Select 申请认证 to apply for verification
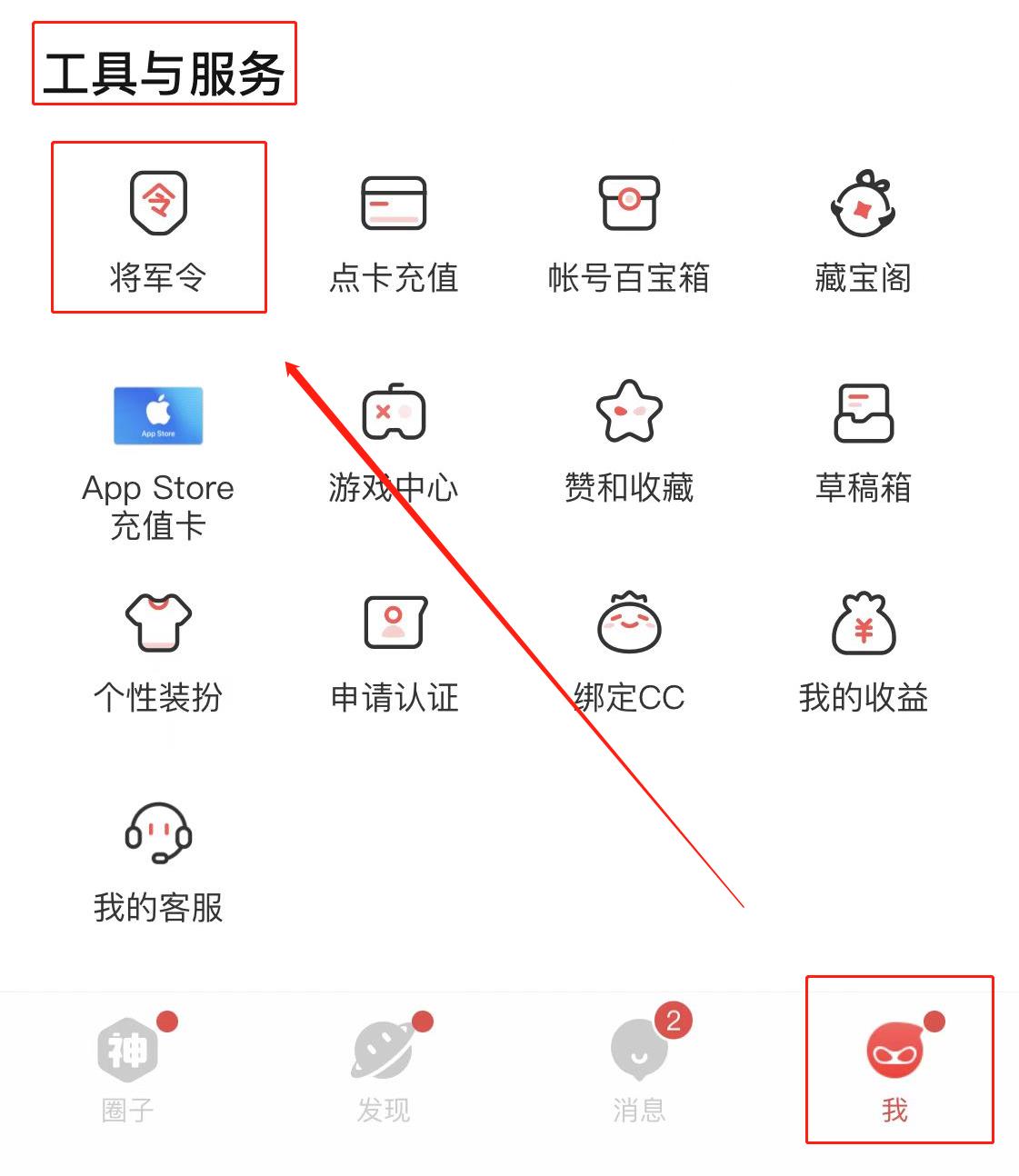This screenshot has height=1176, width=1019. click(394, 652)
